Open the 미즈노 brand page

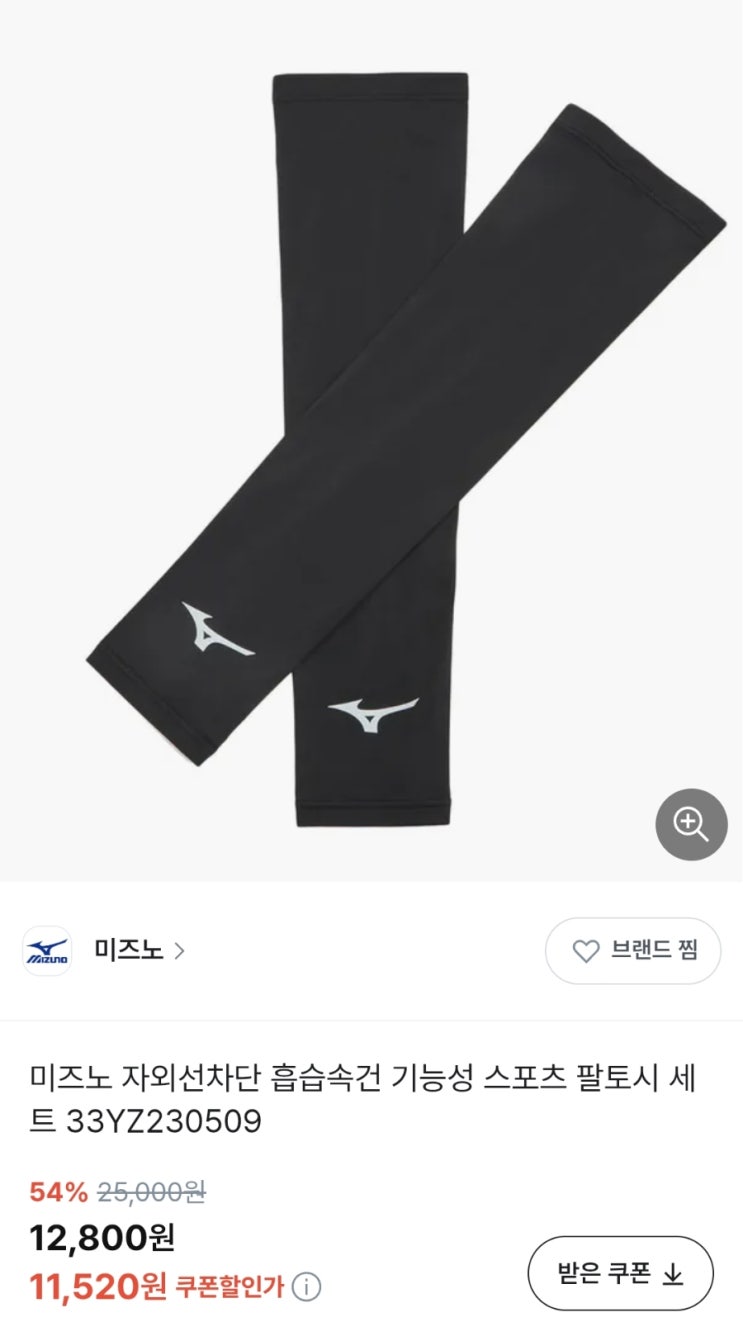(x=139, y=950)
